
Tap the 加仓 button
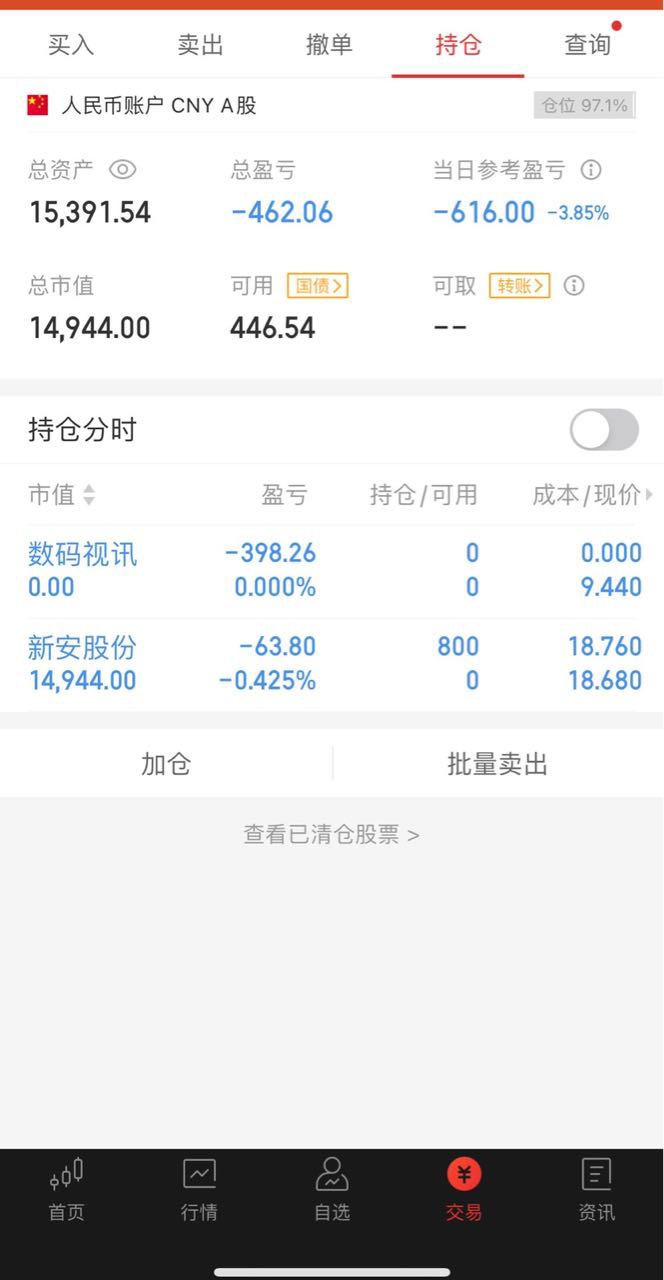click(x=166, y=764)
